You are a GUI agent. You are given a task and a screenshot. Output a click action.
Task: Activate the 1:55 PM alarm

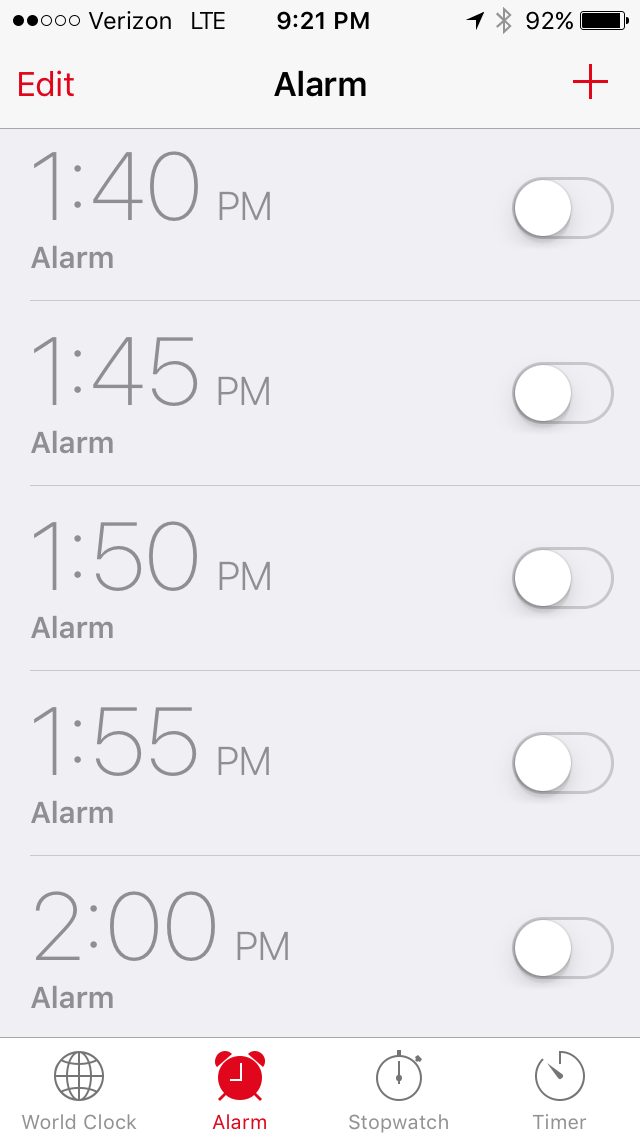562,763
